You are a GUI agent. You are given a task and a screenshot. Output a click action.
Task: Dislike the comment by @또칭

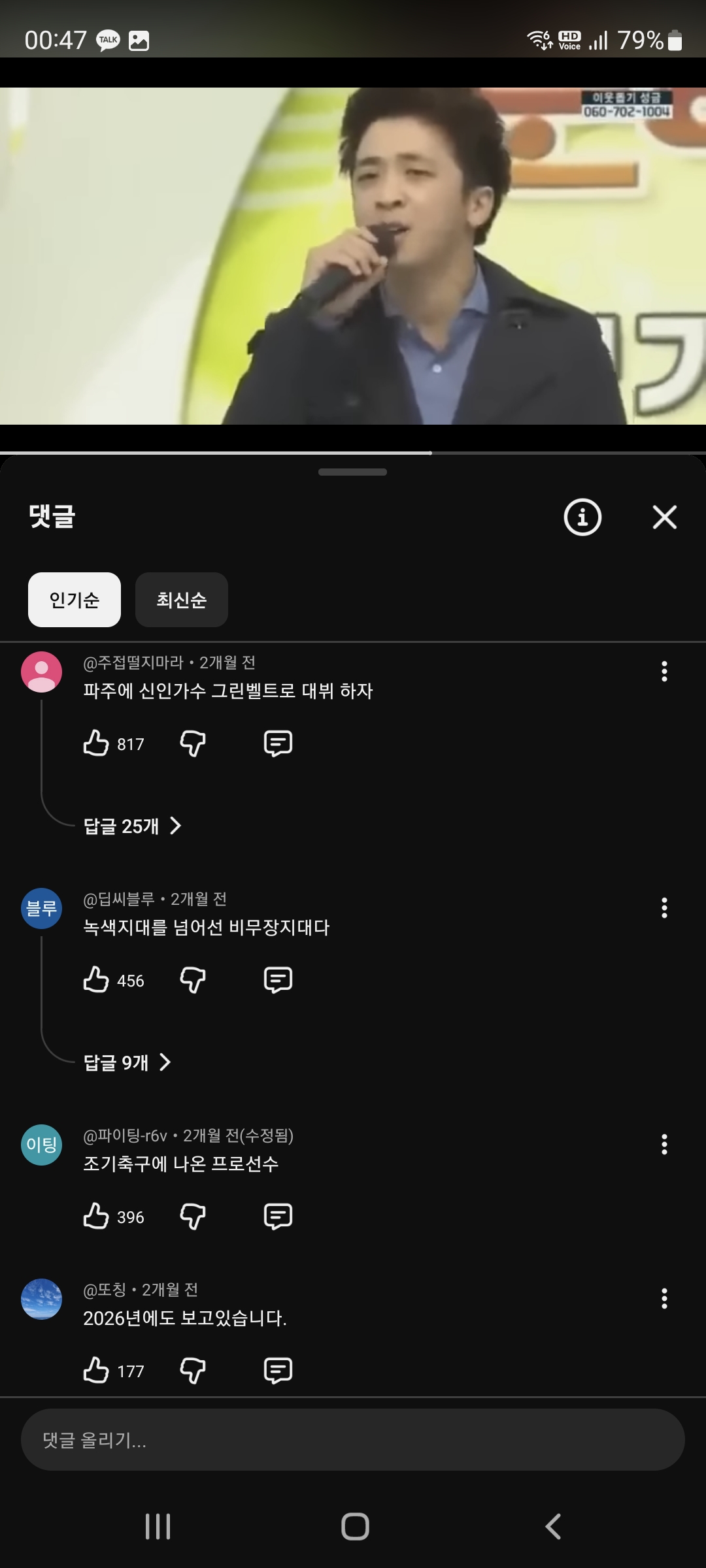click(x=193, y=1370)
